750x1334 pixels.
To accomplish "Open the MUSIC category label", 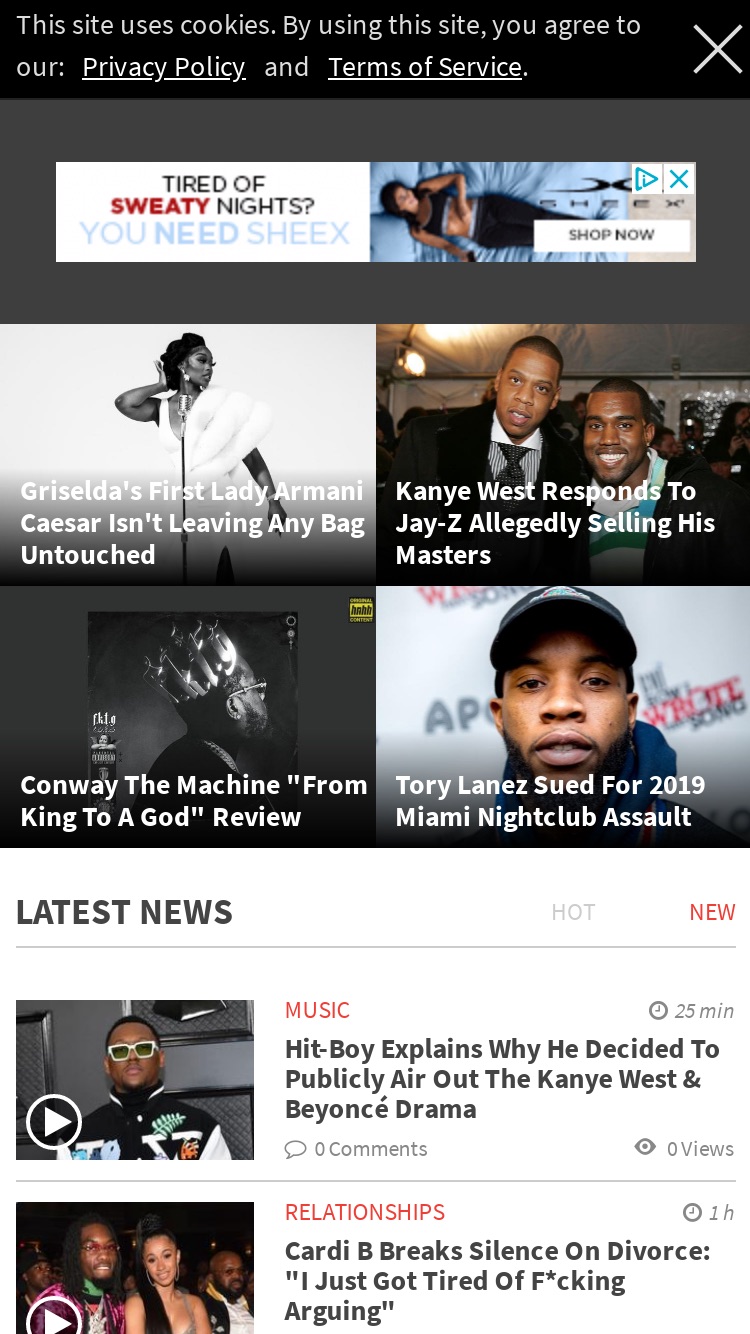I will point(317,1010).
